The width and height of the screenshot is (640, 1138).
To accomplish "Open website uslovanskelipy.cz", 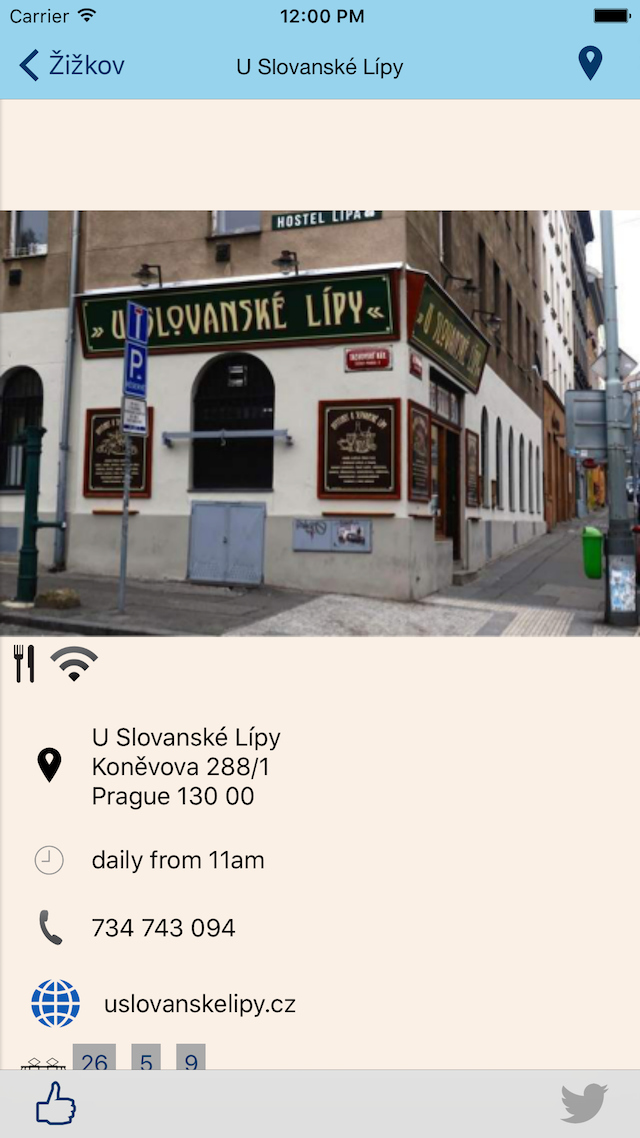I will click(x=199, y=1004).
